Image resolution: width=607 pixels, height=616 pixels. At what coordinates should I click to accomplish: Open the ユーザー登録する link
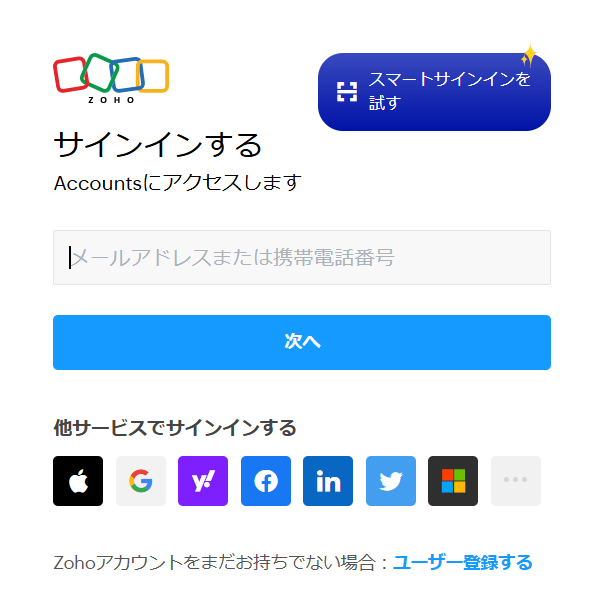[462, 562]
